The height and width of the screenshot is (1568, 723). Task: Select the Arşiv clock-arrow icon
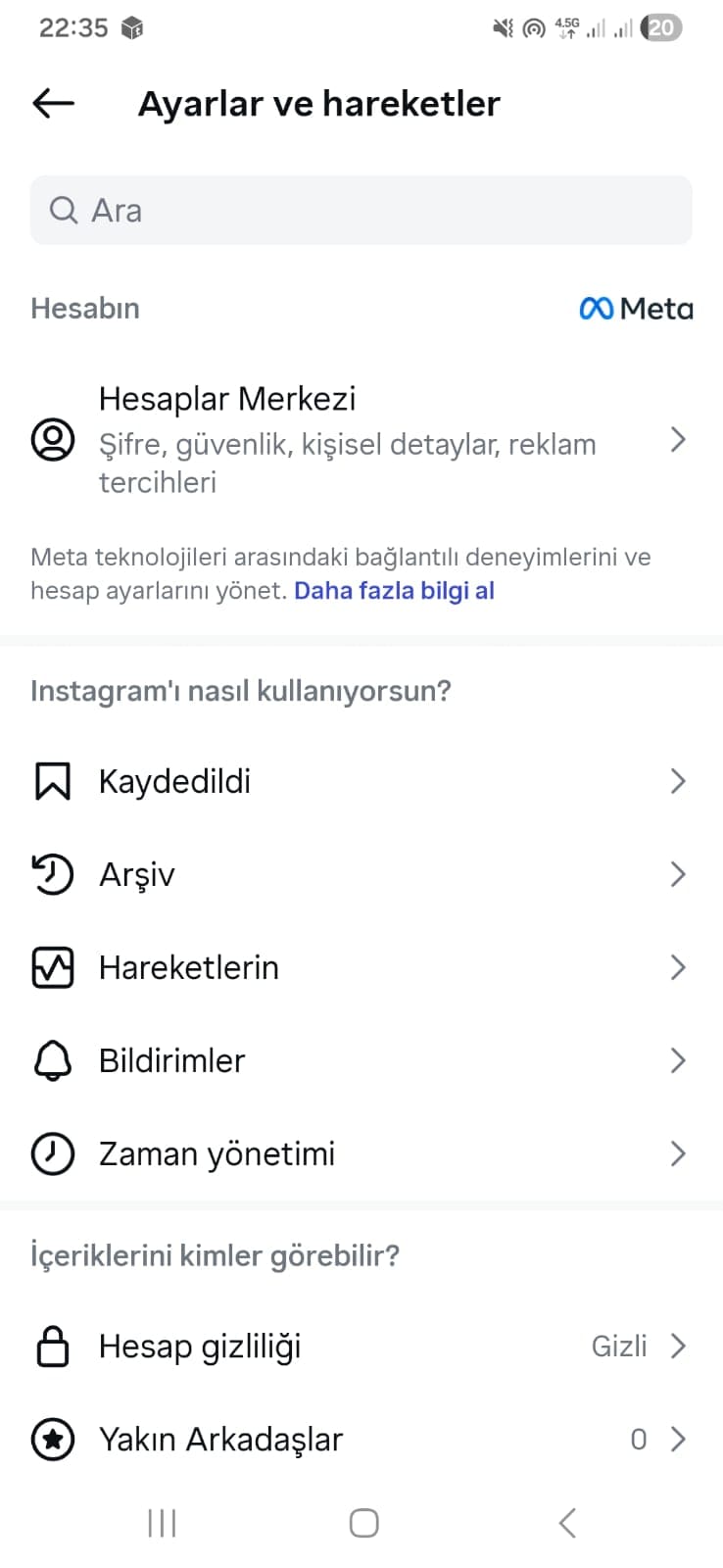[x=53, y=873]
